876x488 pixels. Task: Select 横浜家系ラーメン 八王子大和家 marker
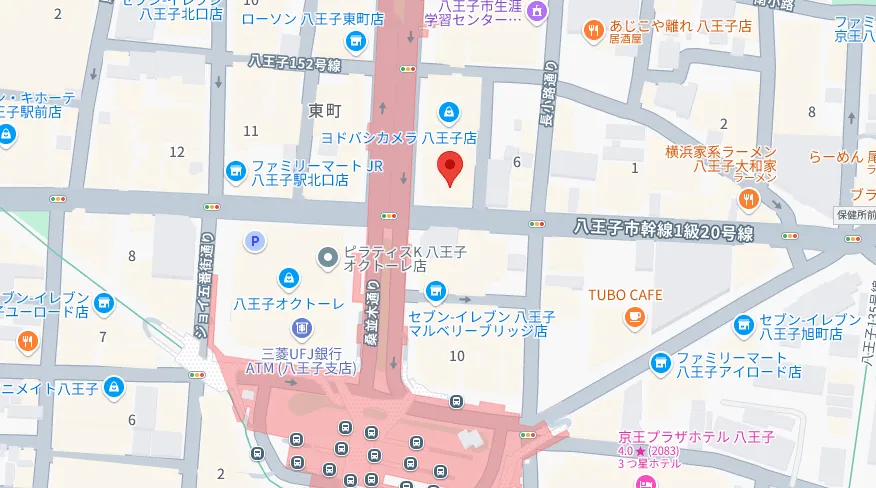coord(747,200)
